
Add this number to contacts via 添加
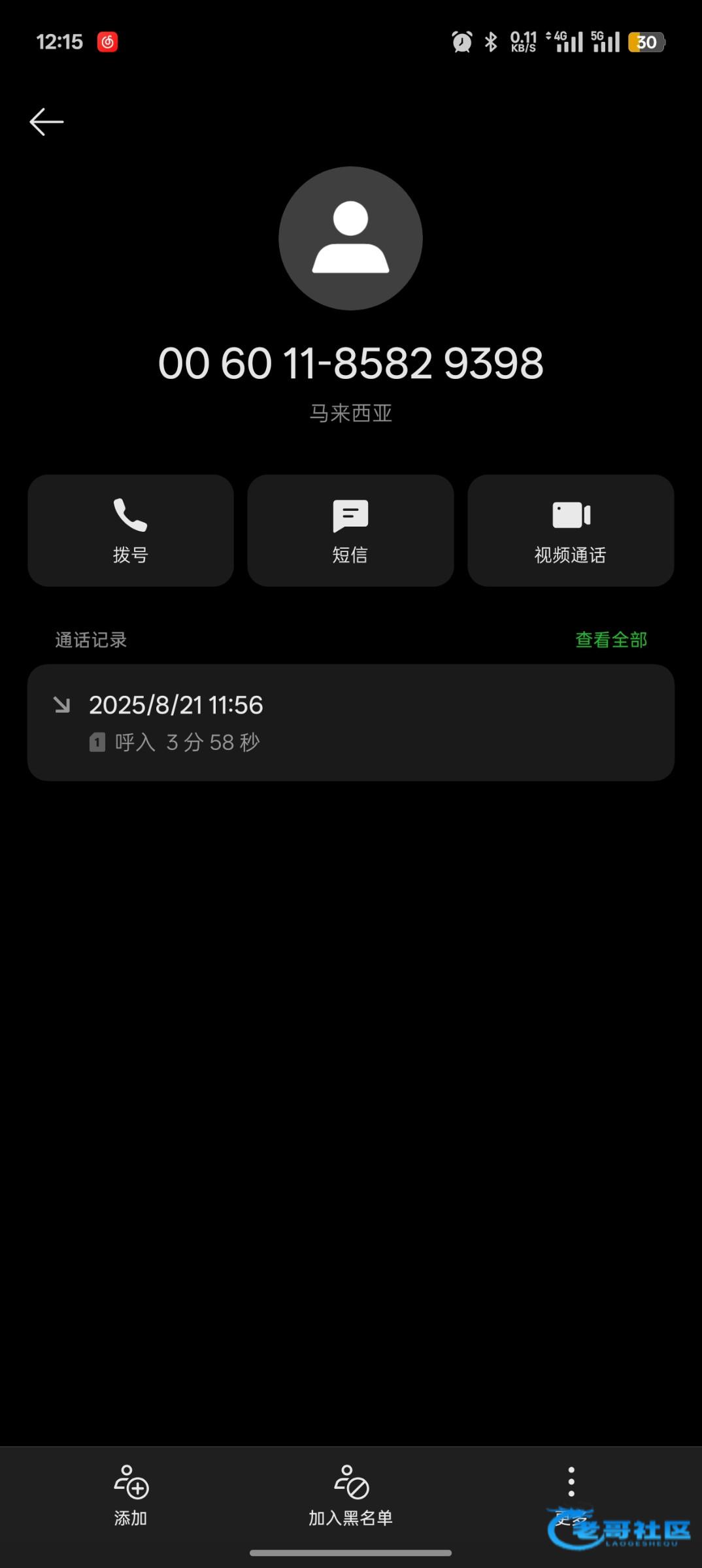[131, 1496]
